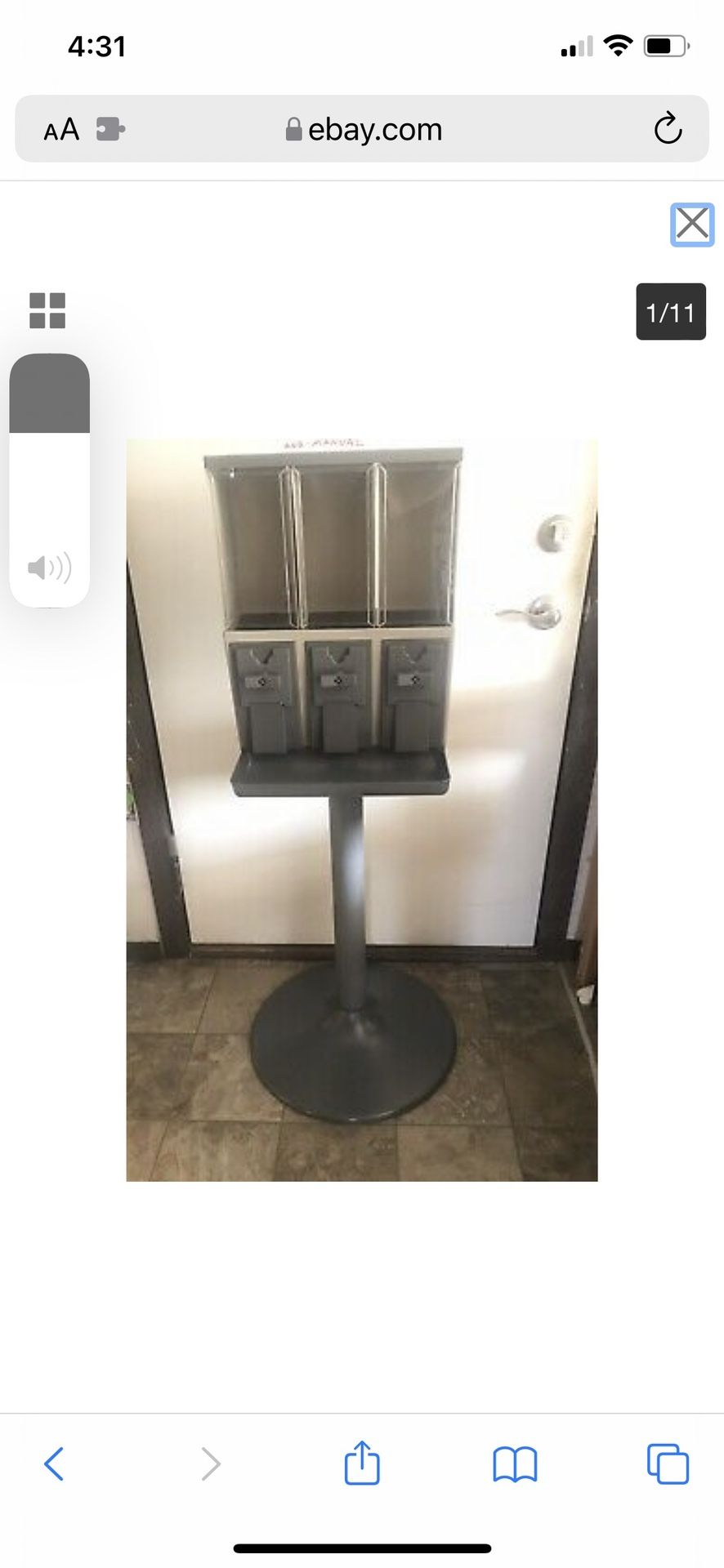The width and height of the screenshot is (724, 1568).
Task: Tap the vending machine listing photo
Action: [362, 809]
